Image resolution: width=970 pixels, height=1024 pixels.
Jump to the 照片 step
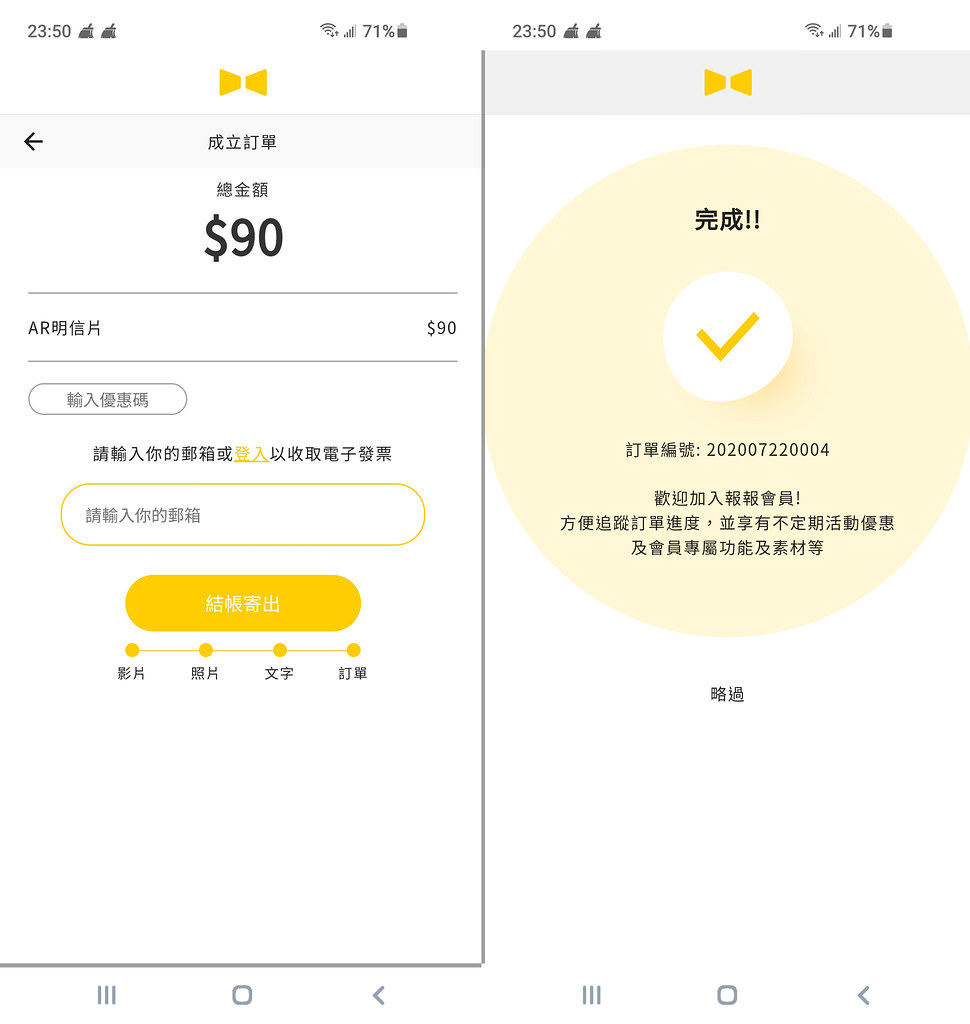tap(206, 652)
